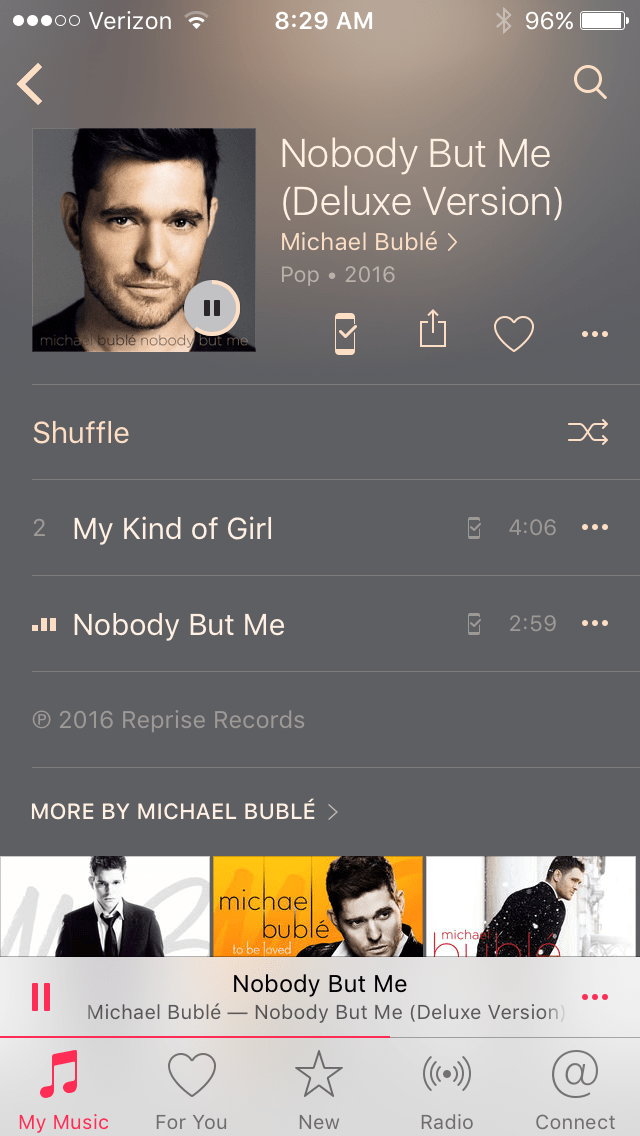Image resolution: width=640 pixels, height=1136 pixels.
Task: Open mini player more options
Action: point(594,997)
